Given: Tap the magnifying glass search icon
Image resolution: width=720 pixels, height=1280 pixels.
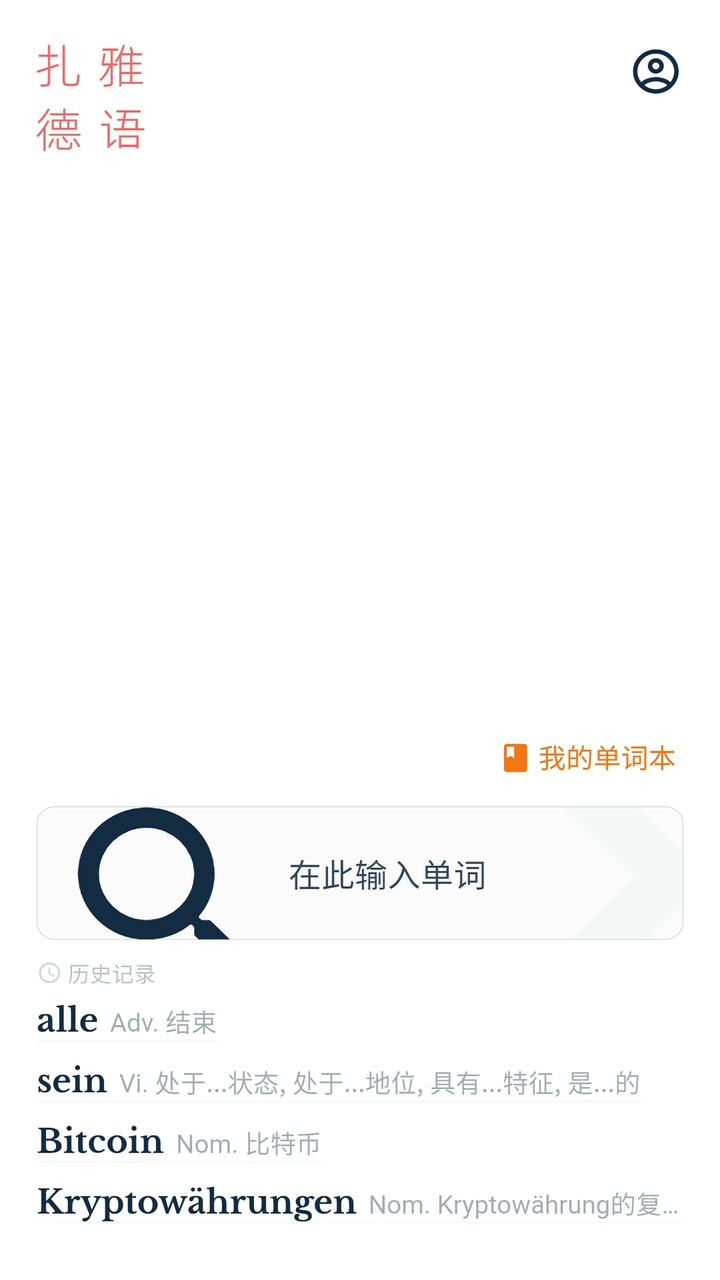Looking at the screenshot, I should (148, 872).
